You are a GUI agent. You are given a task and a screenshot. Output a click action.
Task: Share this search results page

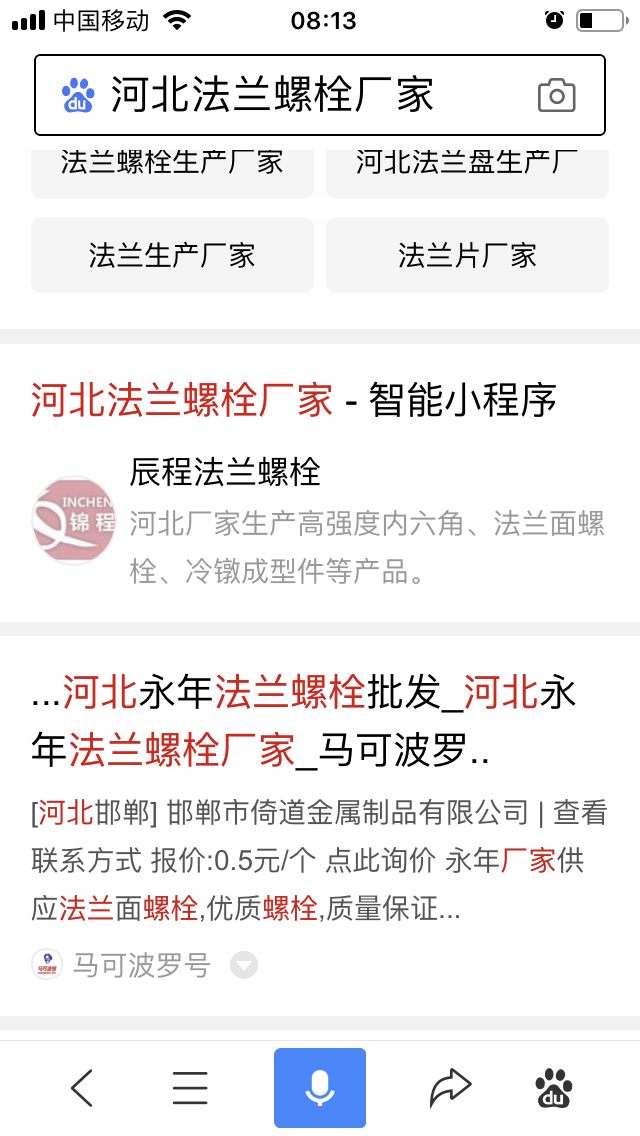(450, 1087)
